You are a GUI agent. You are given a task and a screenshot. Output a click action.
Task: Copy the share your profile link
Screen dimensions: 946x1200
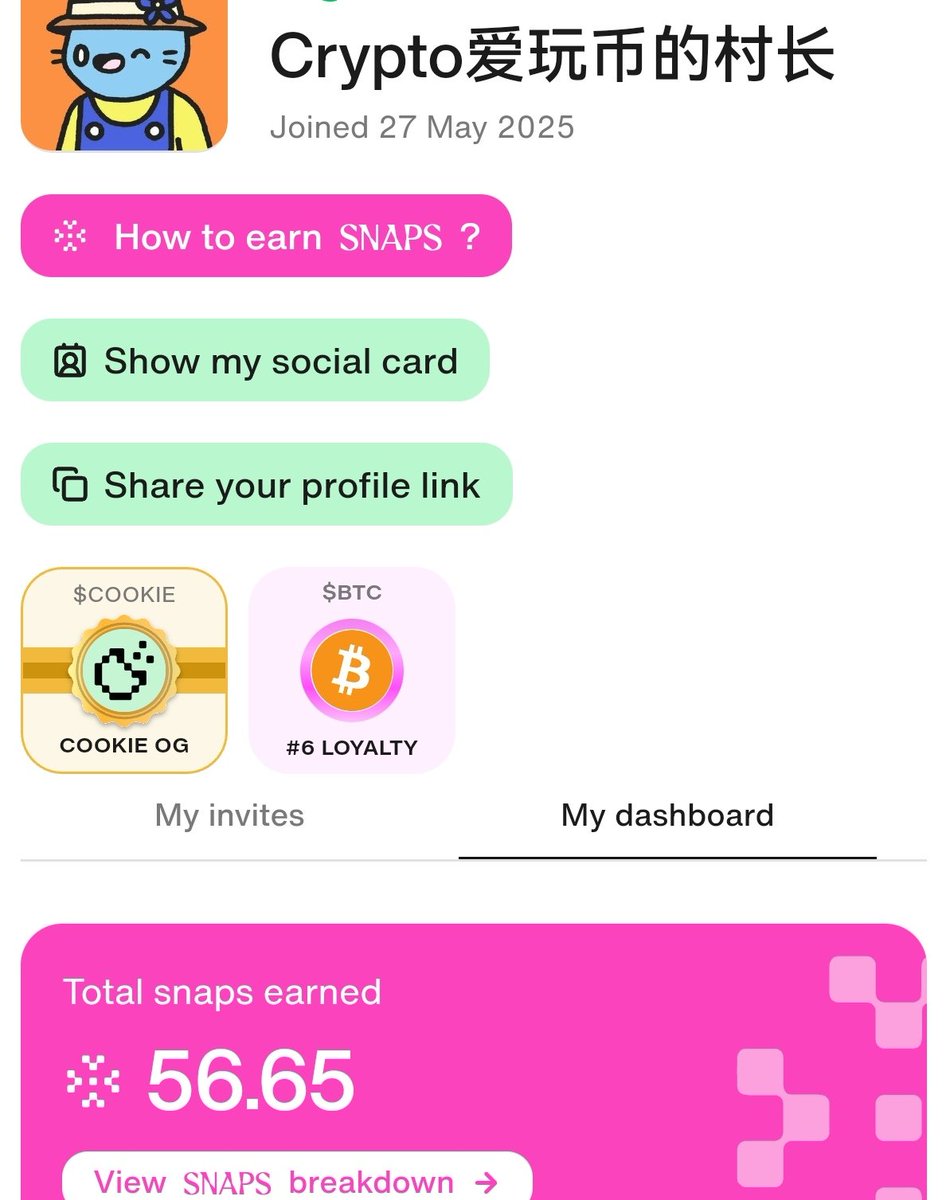266,485
